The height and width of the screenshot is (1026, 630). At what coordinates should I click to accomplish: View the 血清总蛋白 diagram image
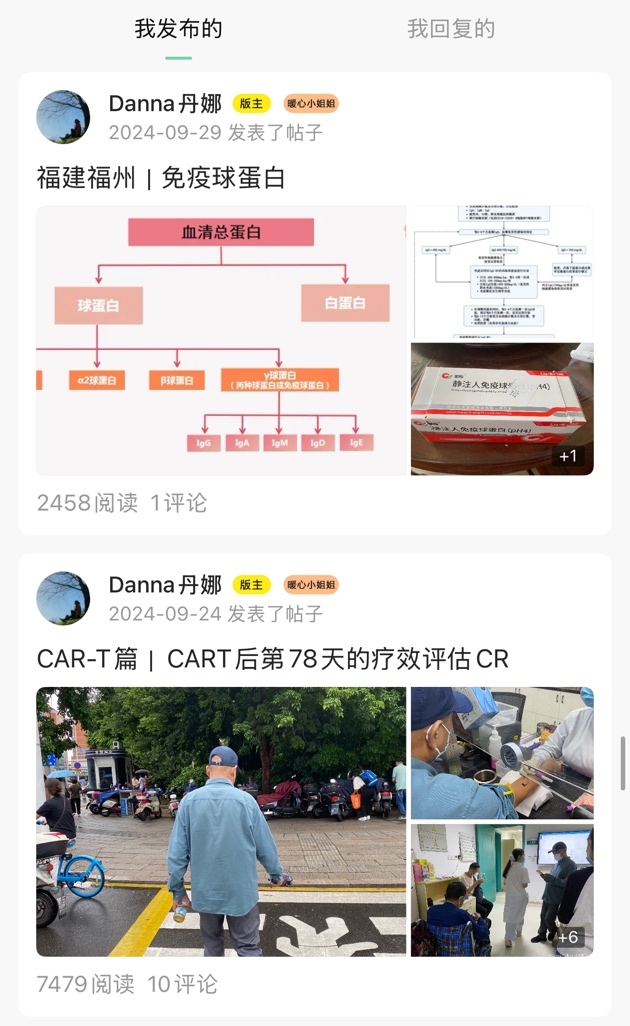pyautogui.click(x=221, y=340)
